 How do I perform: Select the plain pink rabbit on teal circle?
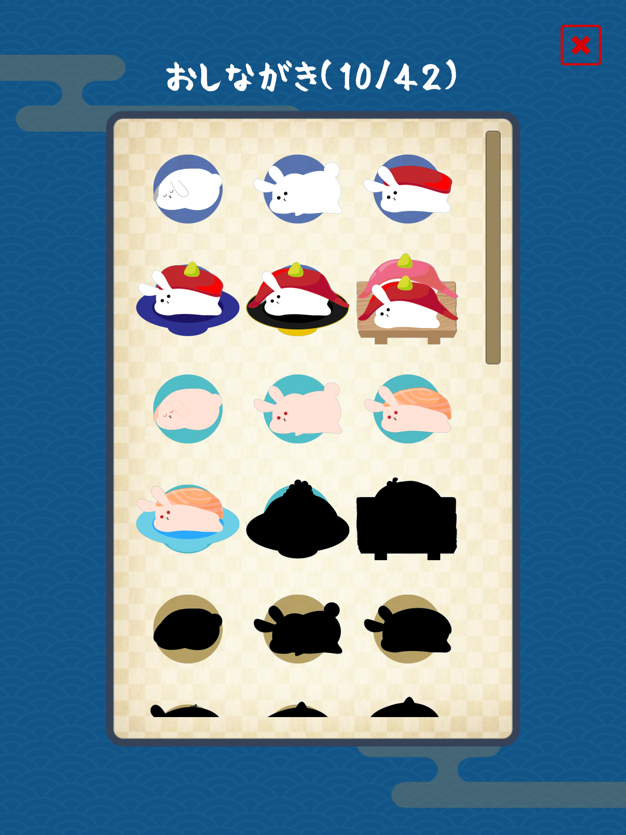click(297, 408)
